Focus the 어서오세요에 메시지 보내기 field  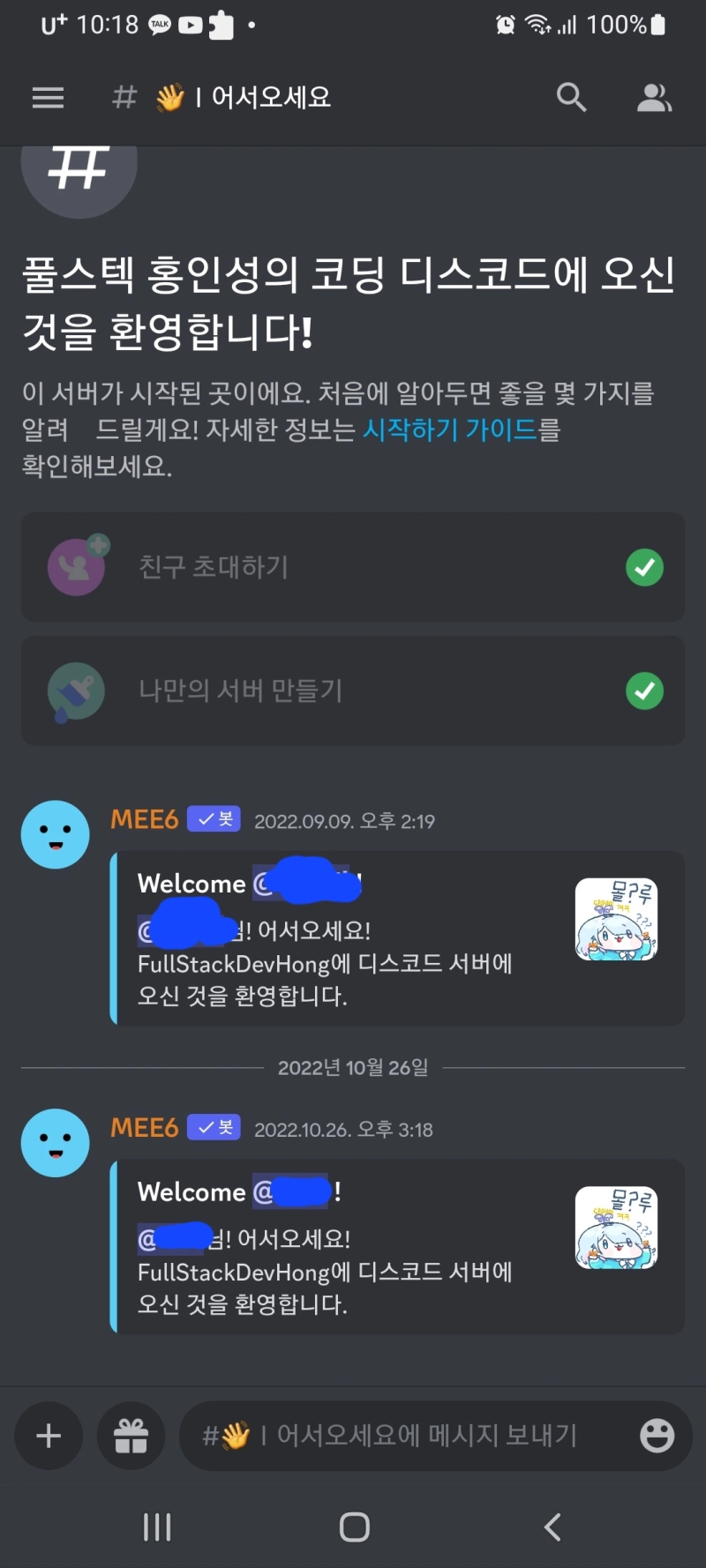click(406, 1436)
